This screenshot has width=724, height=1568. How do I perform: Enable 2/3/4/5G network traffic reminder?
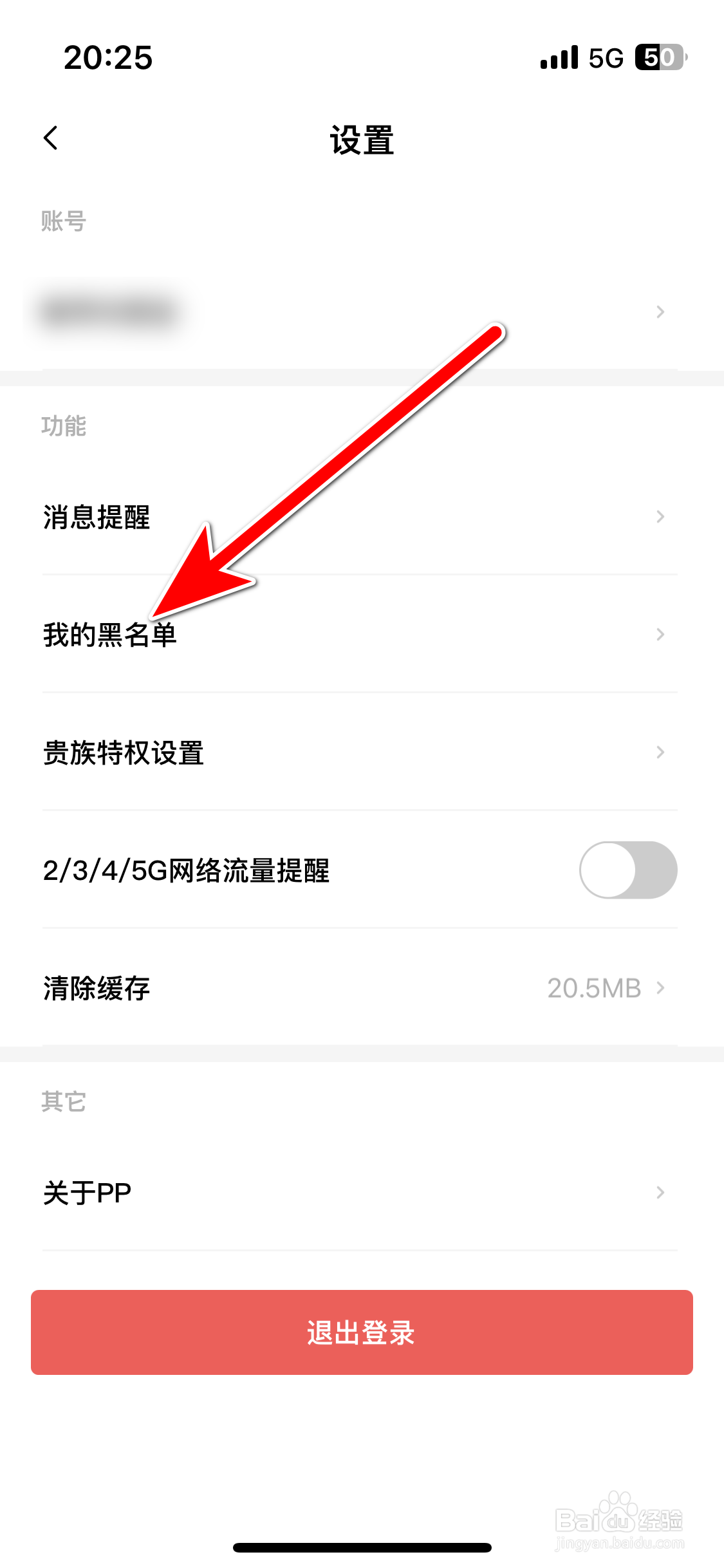click(x=627, y=869)
